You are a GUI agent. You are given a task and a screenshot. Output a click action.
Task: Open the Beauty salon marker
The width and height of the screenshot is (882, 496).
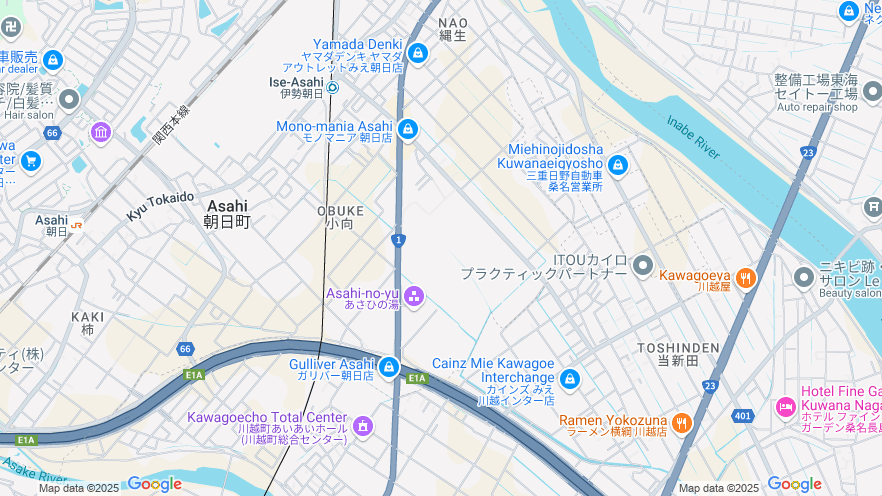click(x=804, y=276)
